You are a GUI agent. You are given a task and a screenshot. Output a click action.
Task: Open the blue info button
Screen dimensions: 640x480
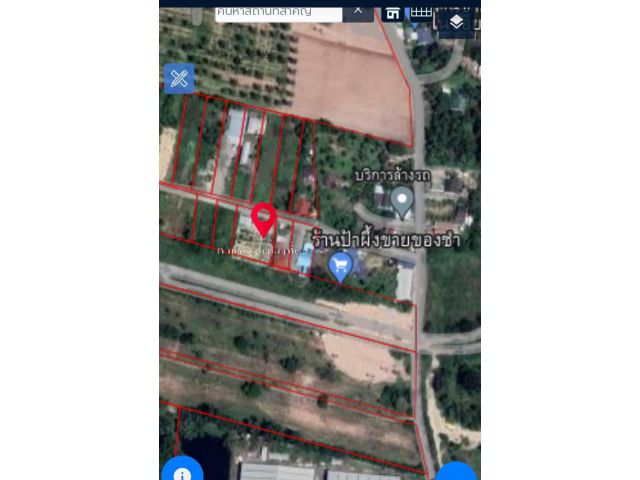(x=182, y=471)
